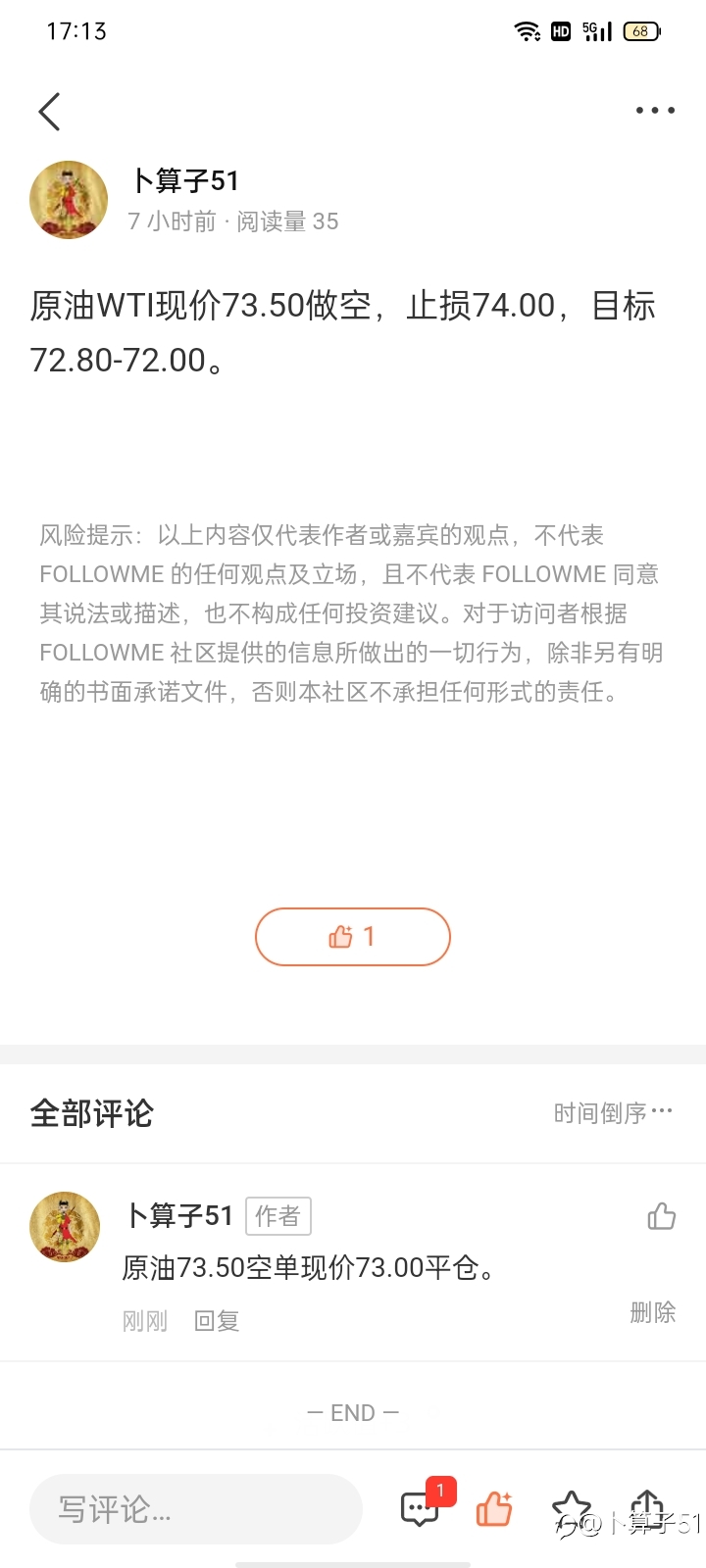Open the commenter's avatar in comments

pyautogui.click(x=66, y=1227)
